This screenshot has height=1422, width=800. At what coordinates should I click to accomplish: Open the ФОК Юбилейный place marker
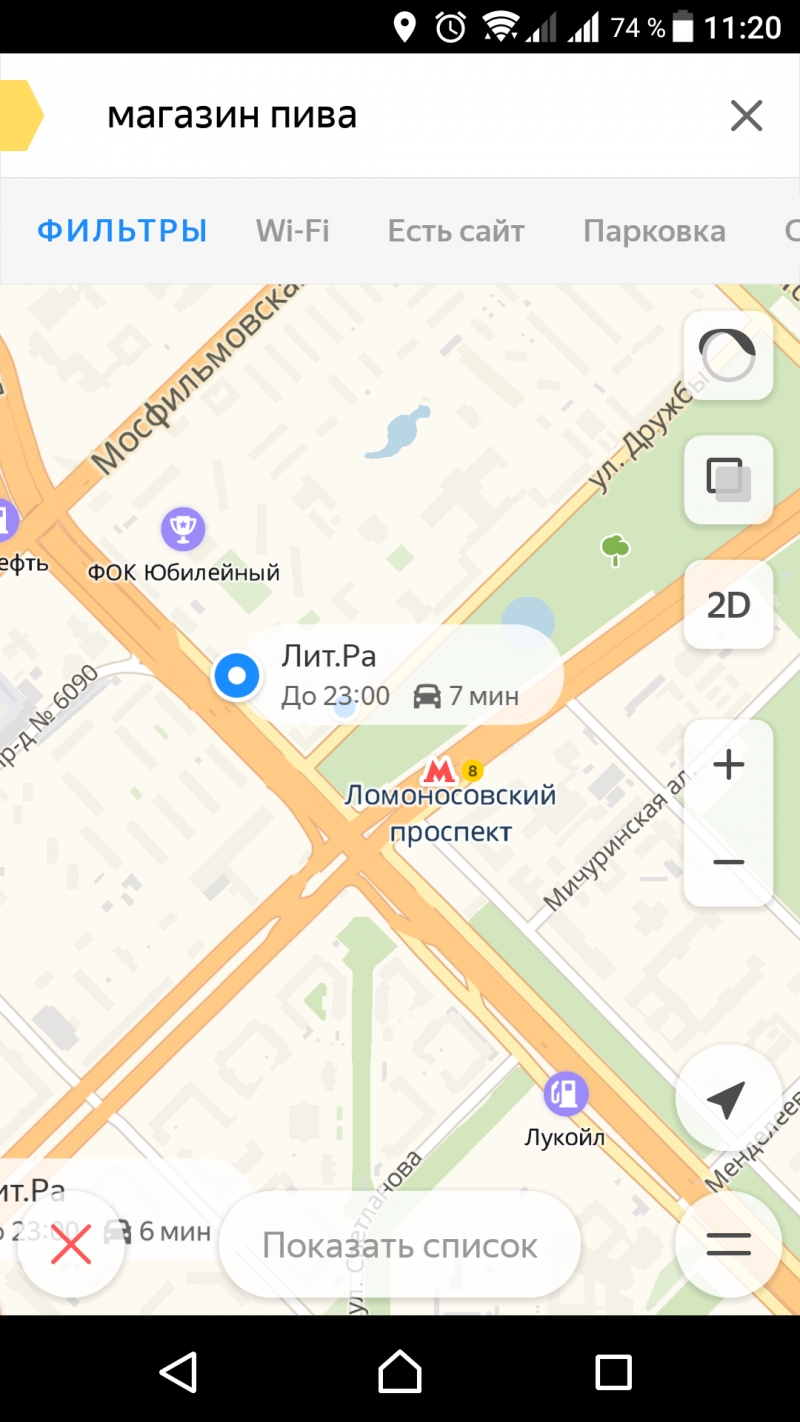(x=183, y=529)
